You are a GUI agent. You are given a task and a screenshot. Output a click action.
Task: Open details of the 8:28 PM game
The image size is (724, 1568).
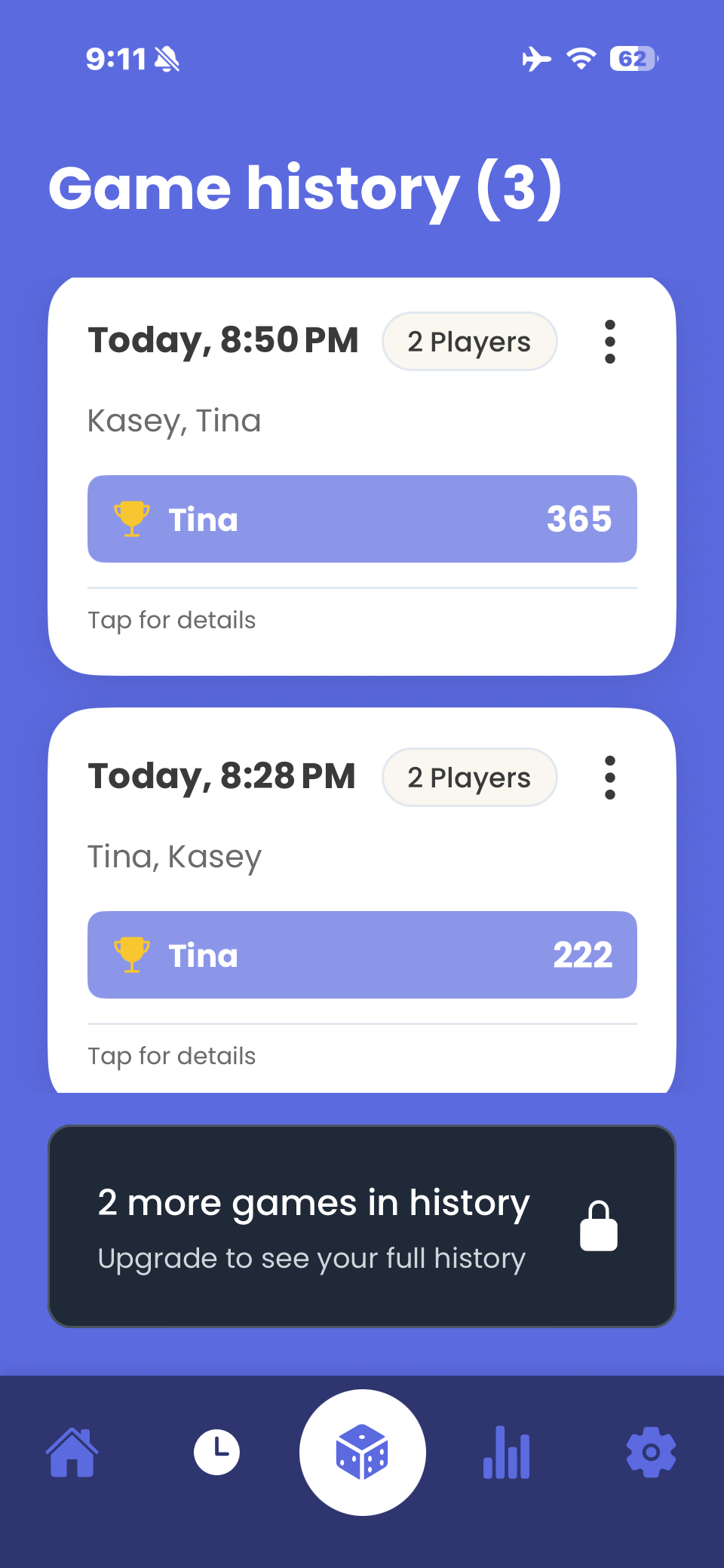tap(172, 1056)
